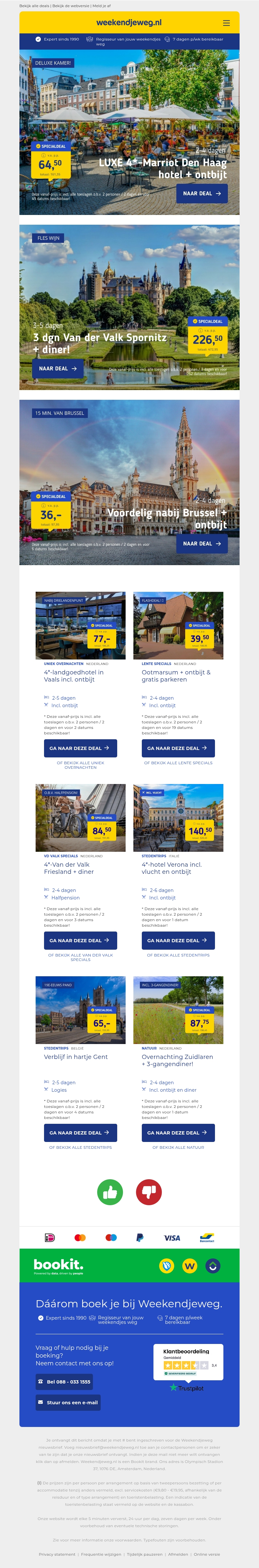View all Uniek Overnachten deals link

point(80,765)
